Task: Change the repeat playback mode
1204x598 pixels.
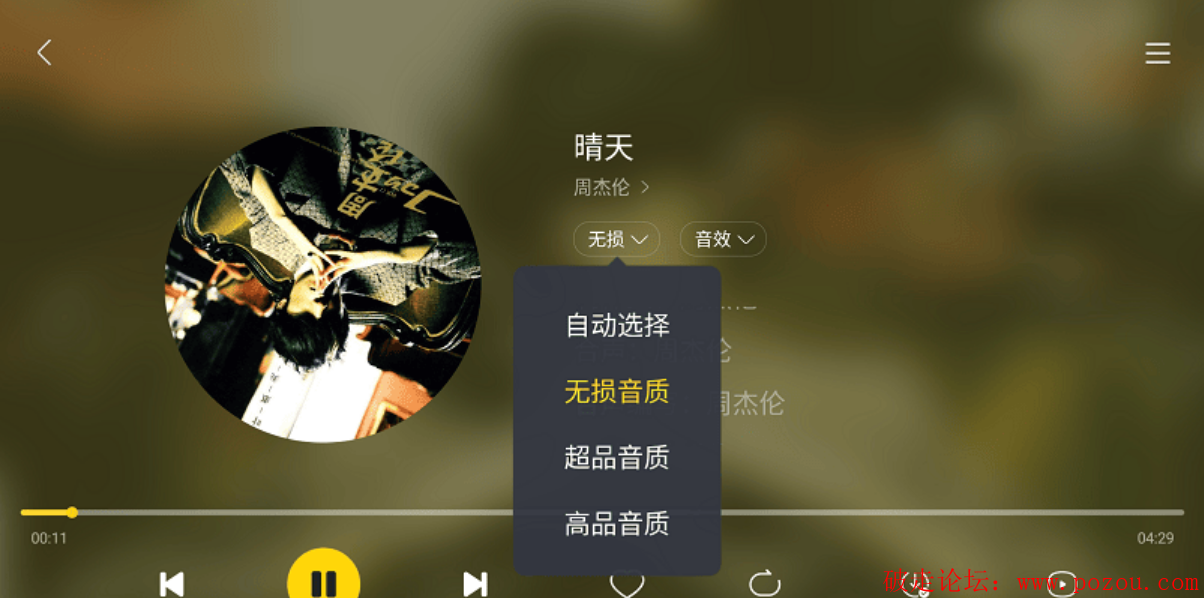Action: pyautogui.click(x=764, y=583)
